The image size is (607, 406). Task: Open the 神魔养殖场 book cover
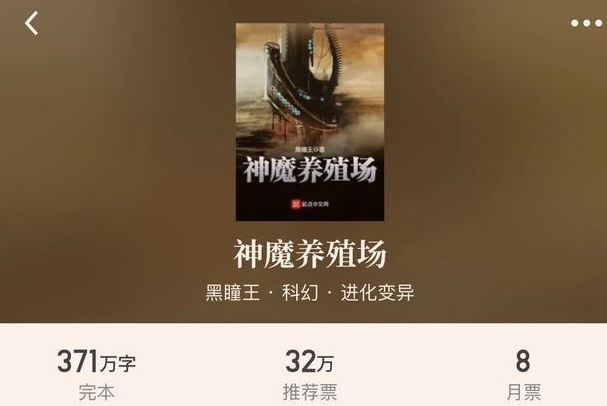tap(310, 122)
